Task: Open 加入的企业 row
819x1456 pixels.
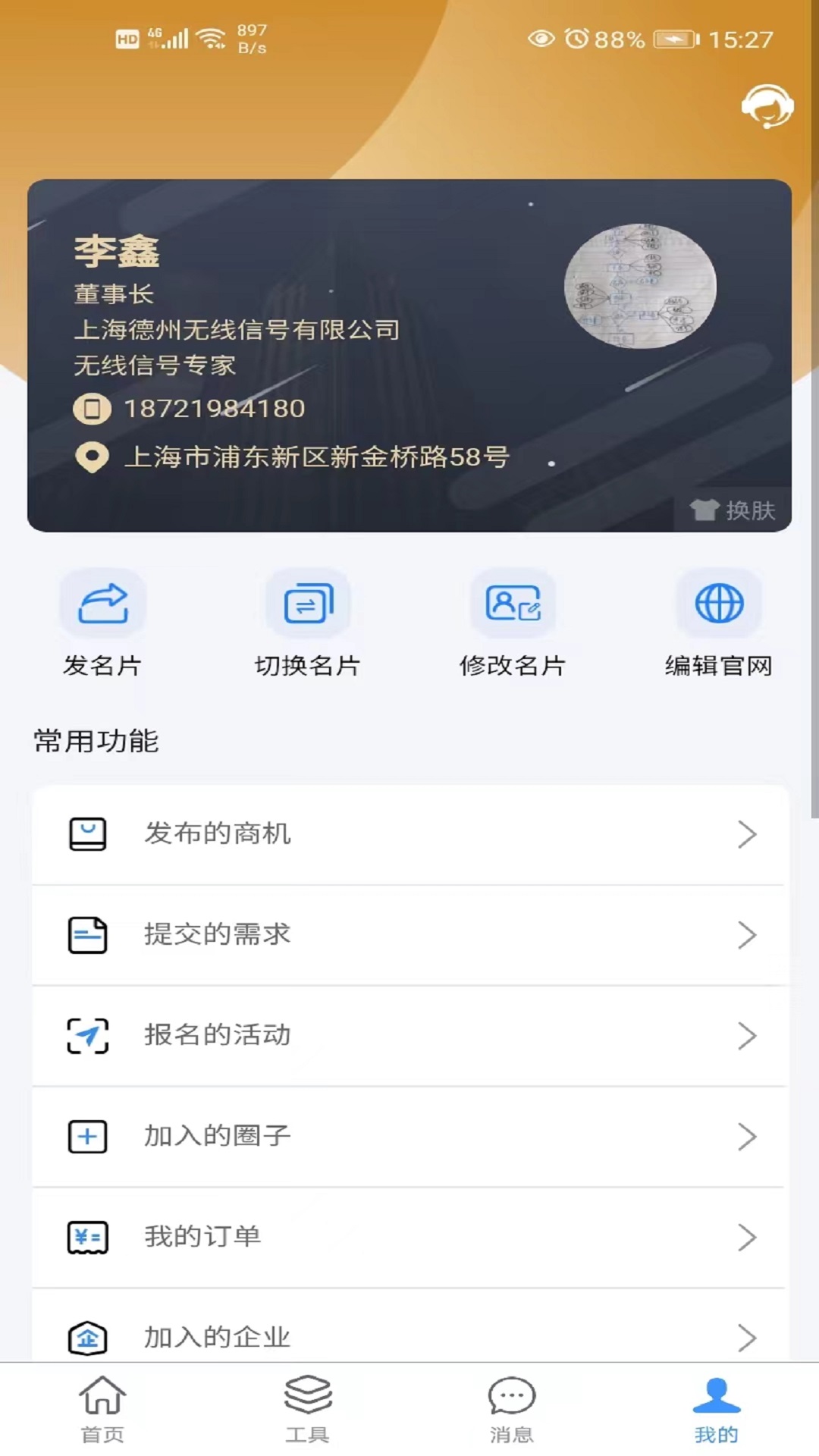Action: tap(409, 1336)
